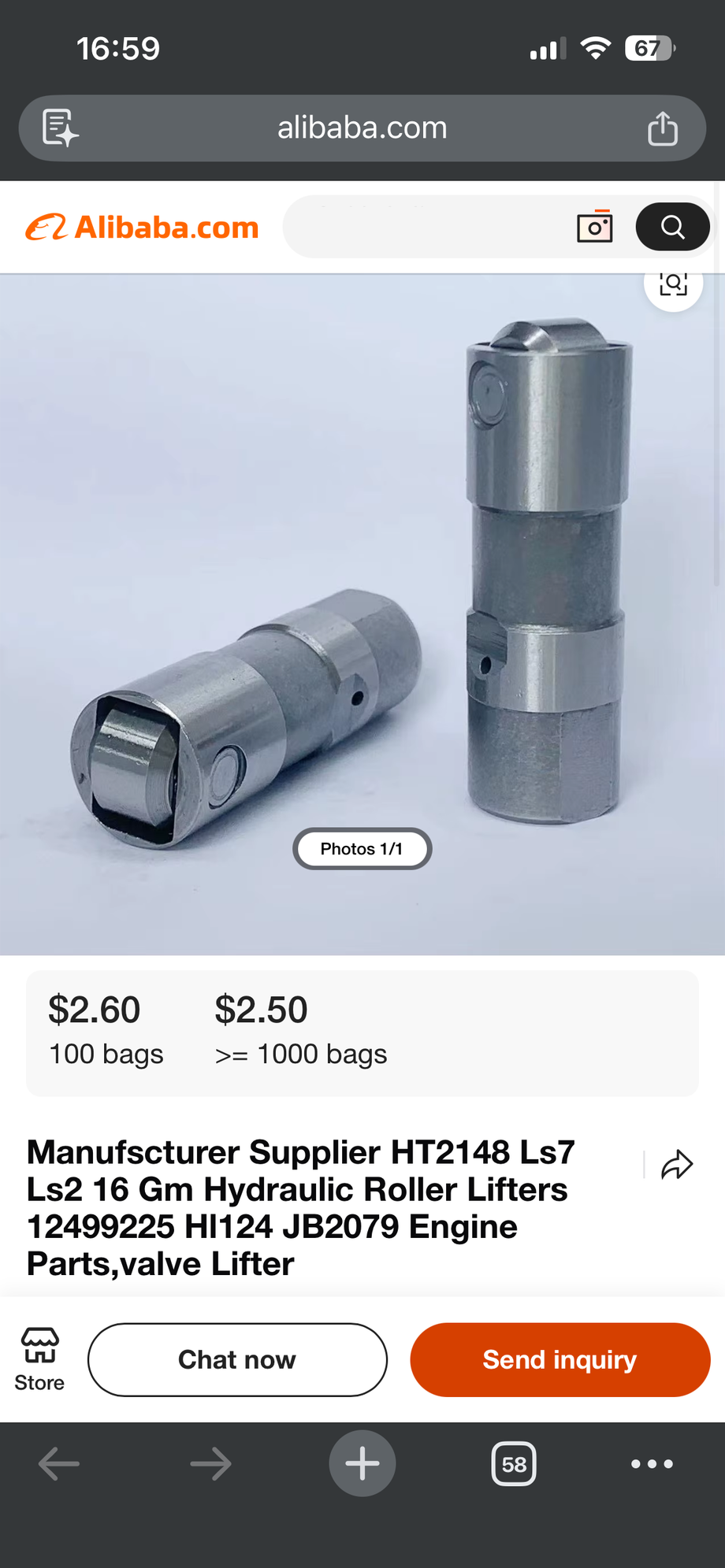The image size is (725, 1568).
Task: Tap the black search magnifier button
Action: [x=672, y=227]
